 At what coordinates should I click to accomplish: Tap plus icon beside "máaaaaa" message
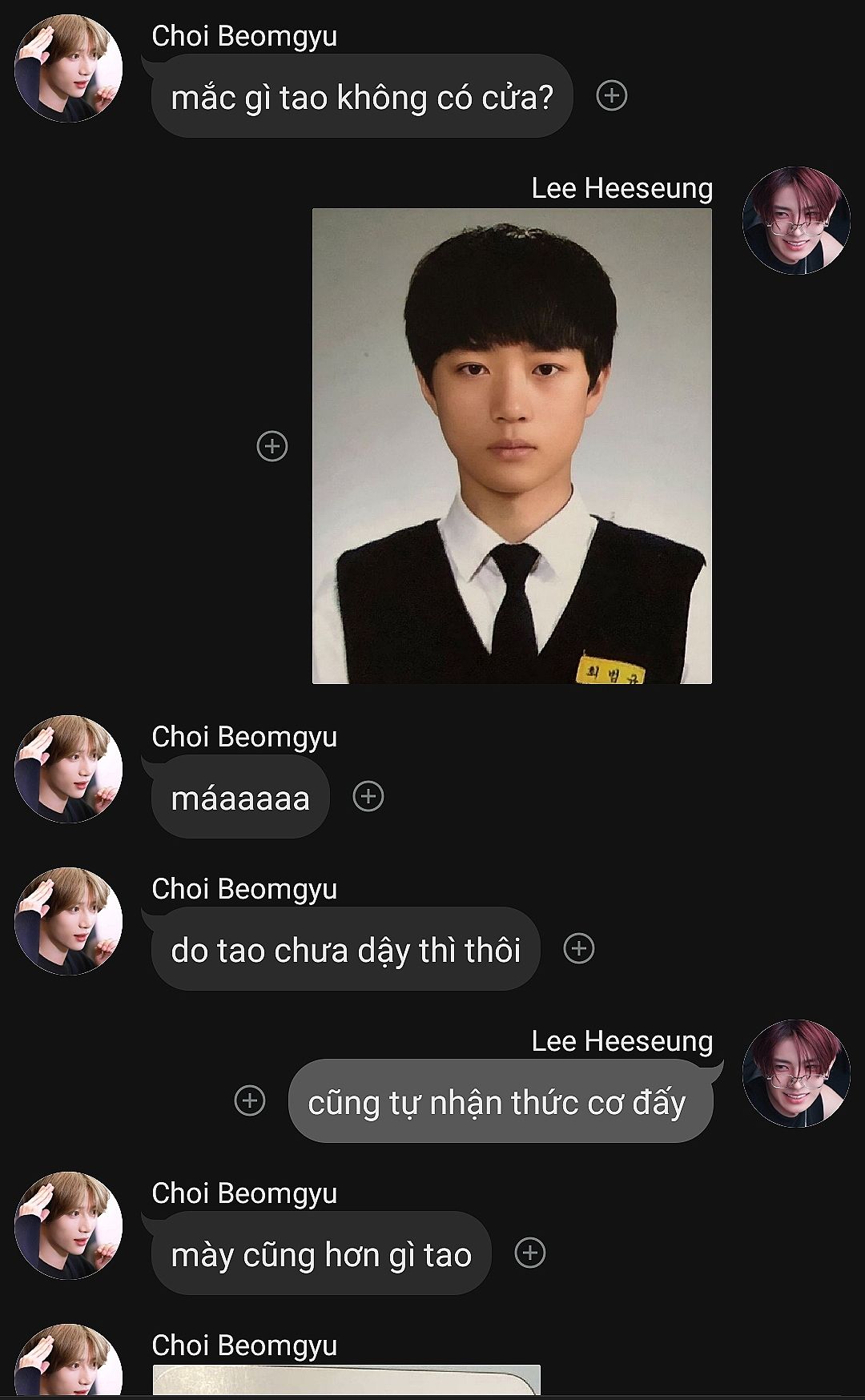(368, 797)
